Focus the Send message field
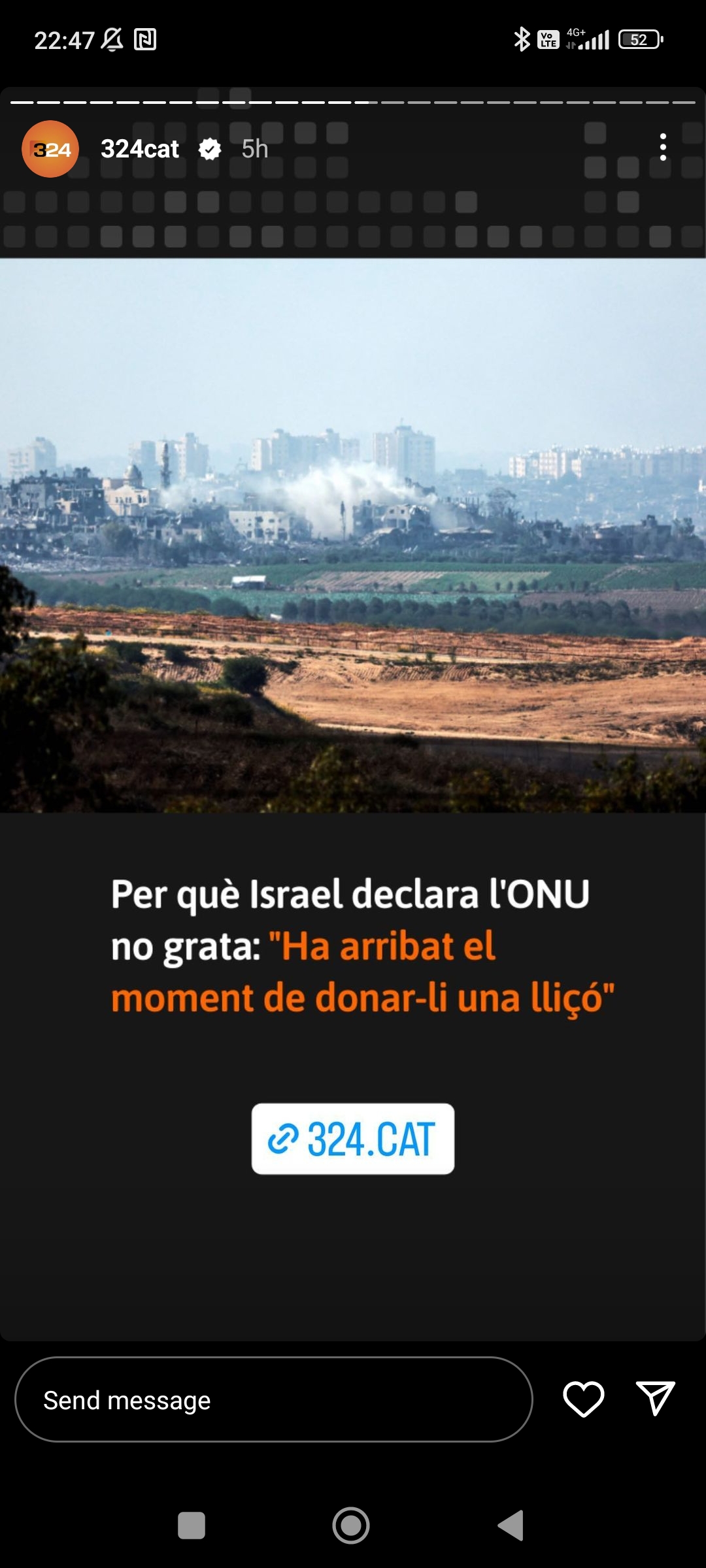 click(273, 1399)
